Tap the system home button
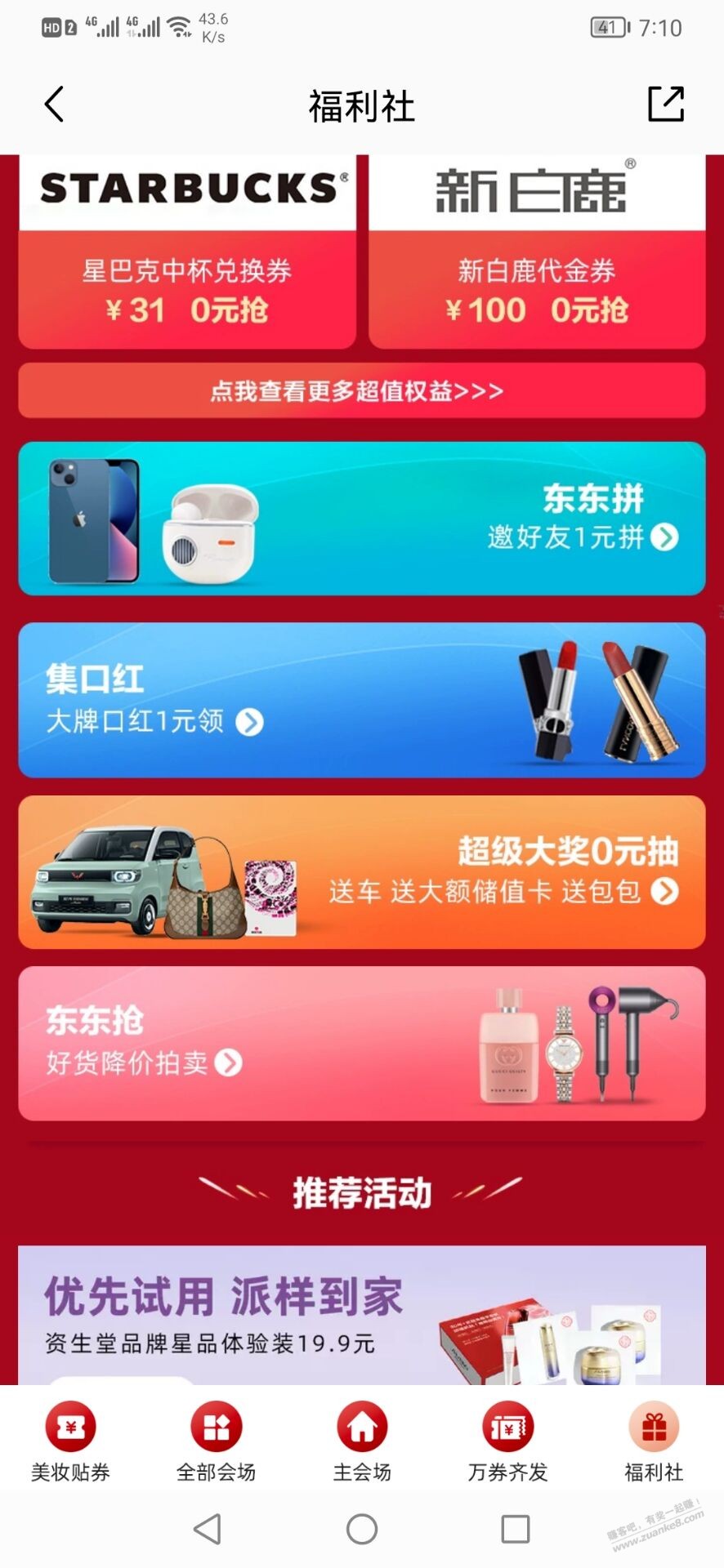724x1568 pixels. click(362, 1529)
